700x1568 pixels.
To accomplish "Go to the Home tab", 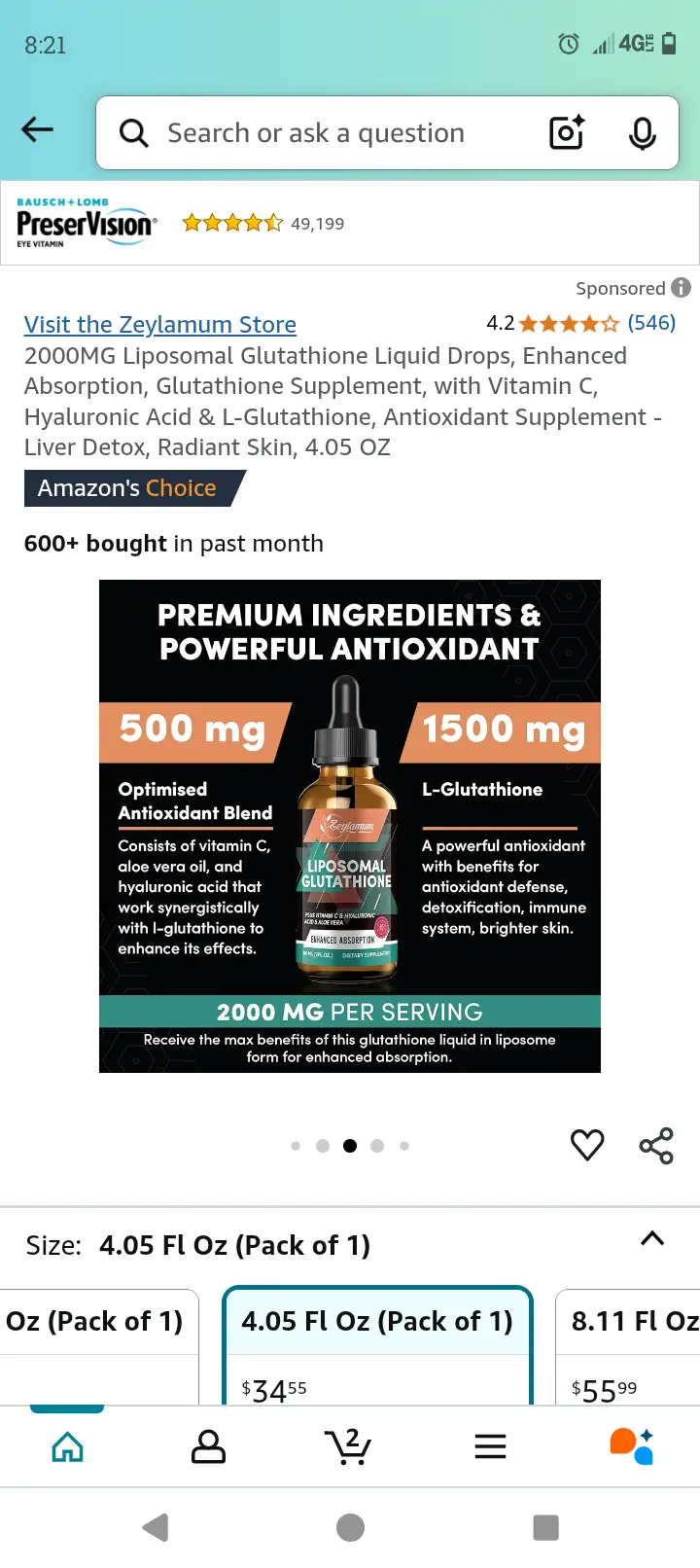I will [x=67, y=1446].
